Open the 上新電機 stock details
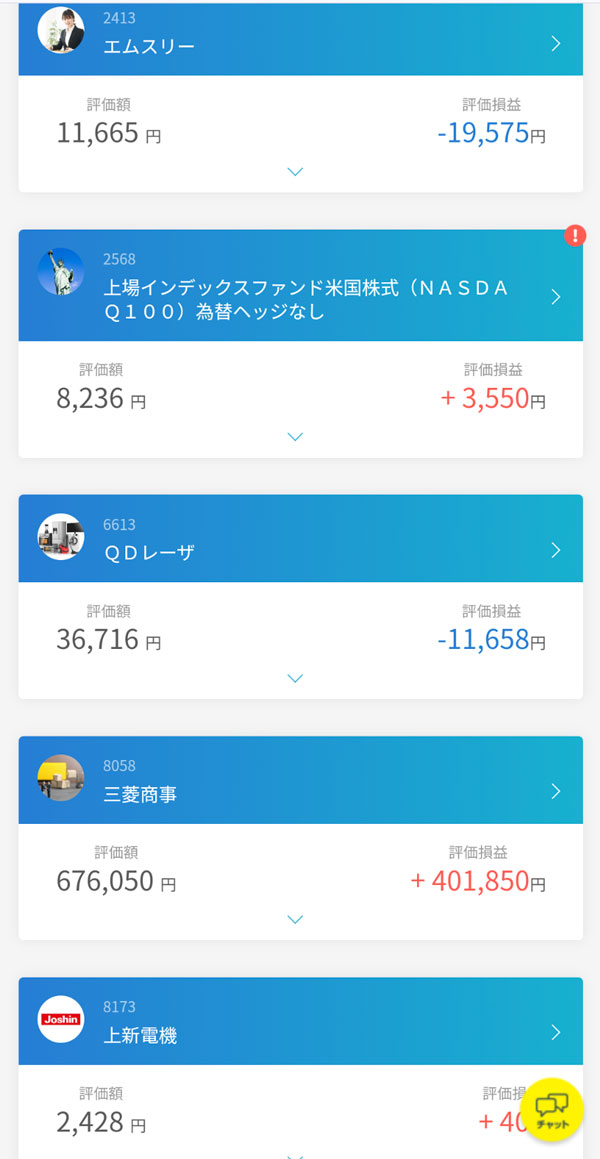The height and width of the screenshot is (1159, 600). pyautogui.click(x=300, y=1032)
